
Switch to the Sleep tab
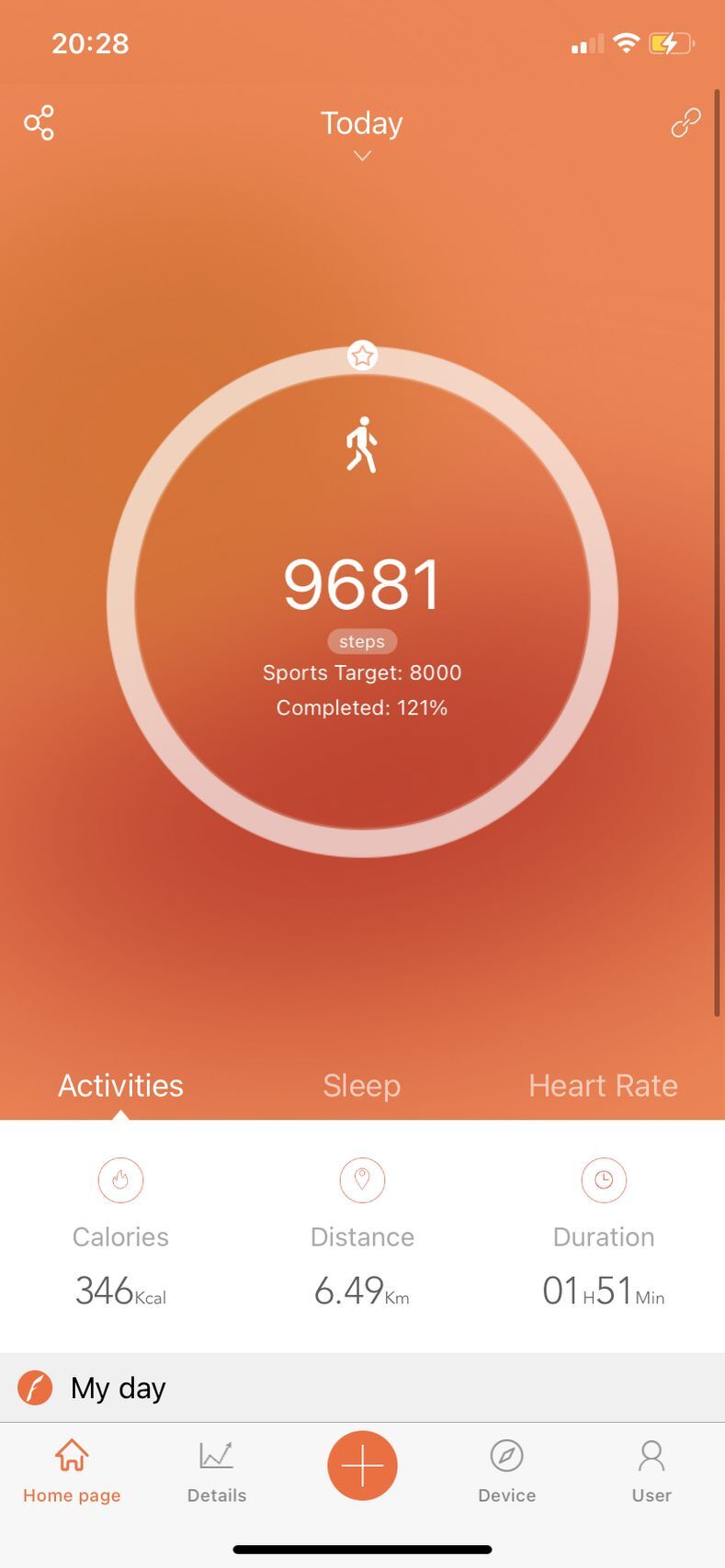(x=361, y=1085)
